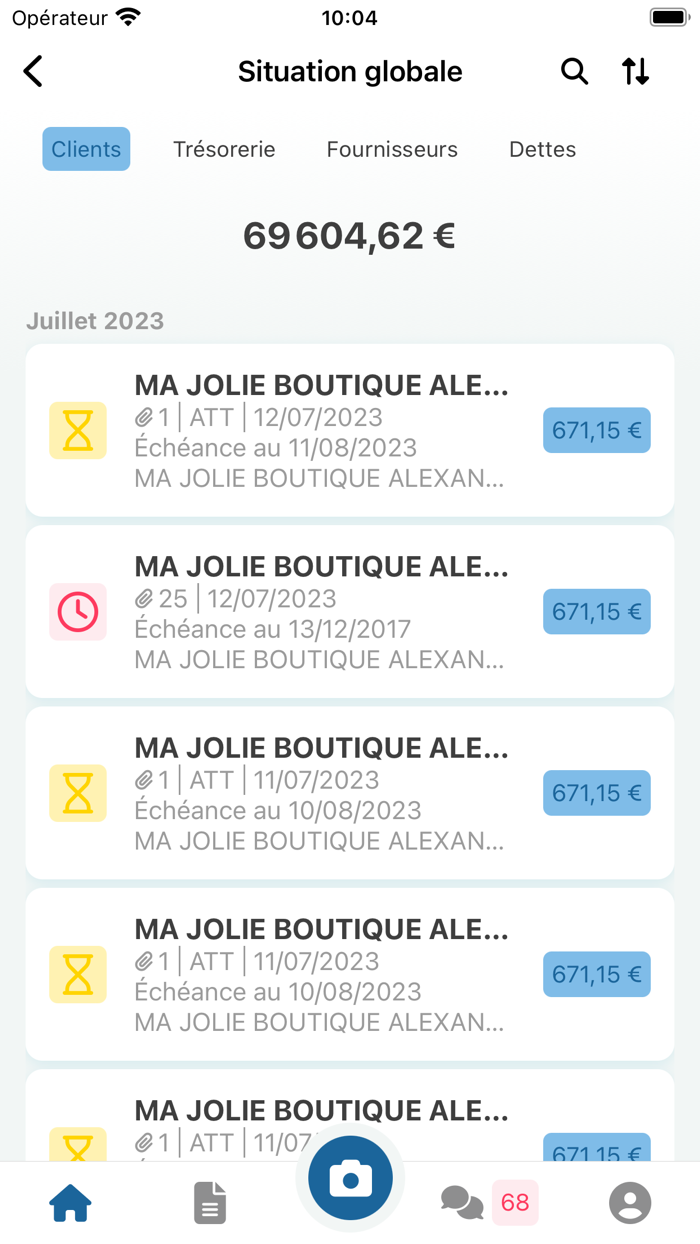The image size is (700, 1244).
Task: Open messages with 68 unread
Action: coord(489,1202)
